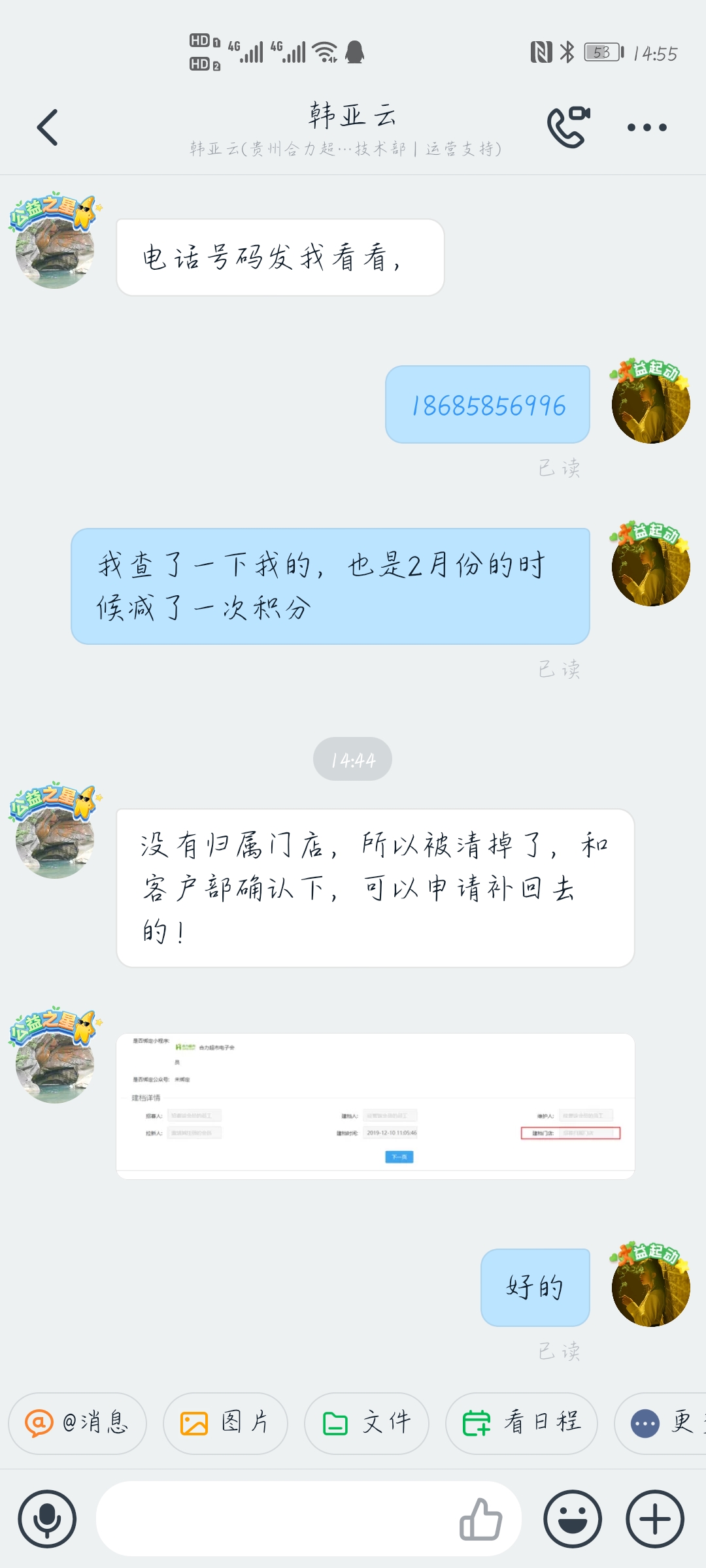Tap the @消息 chip

pyautogui.click(x=77, y=1423)
